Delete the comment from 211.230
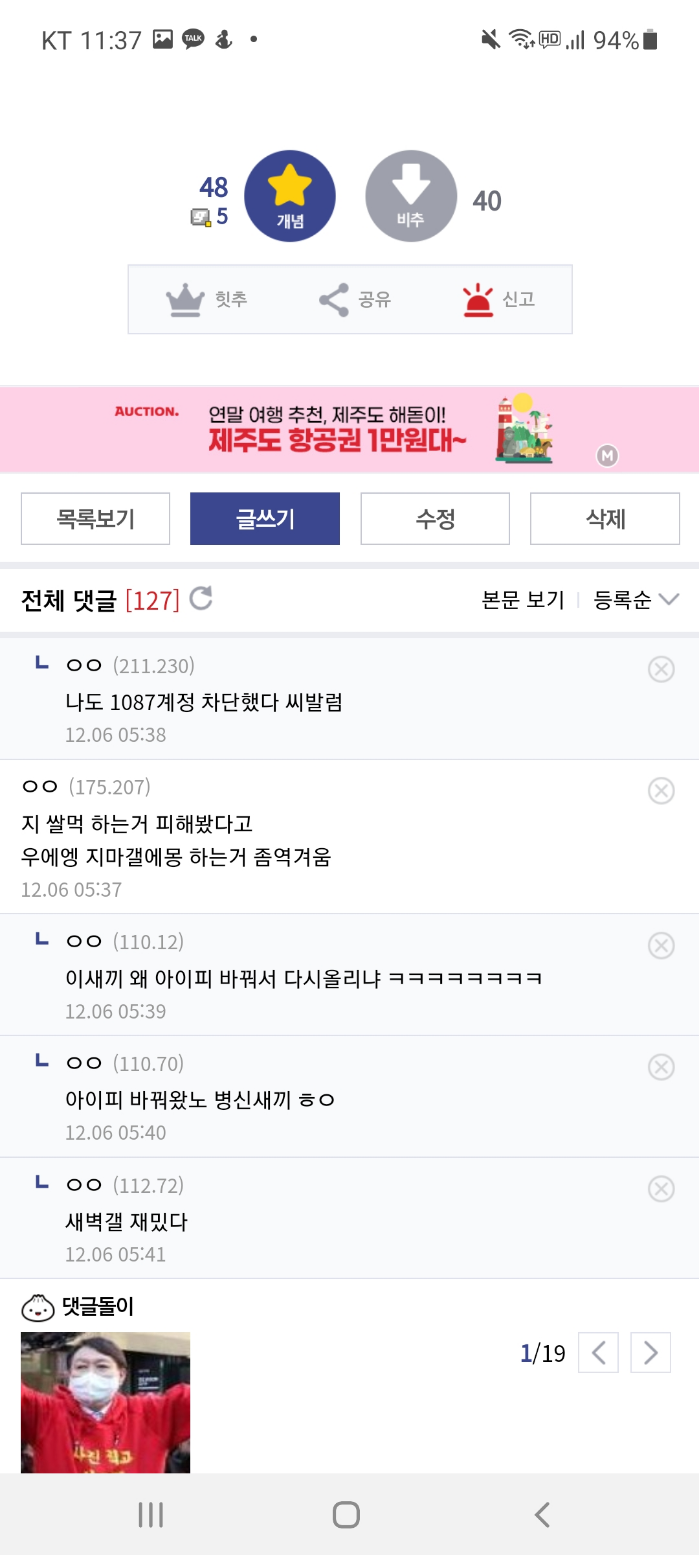Viewport: 699px width, 1555px height. (661, 669)
